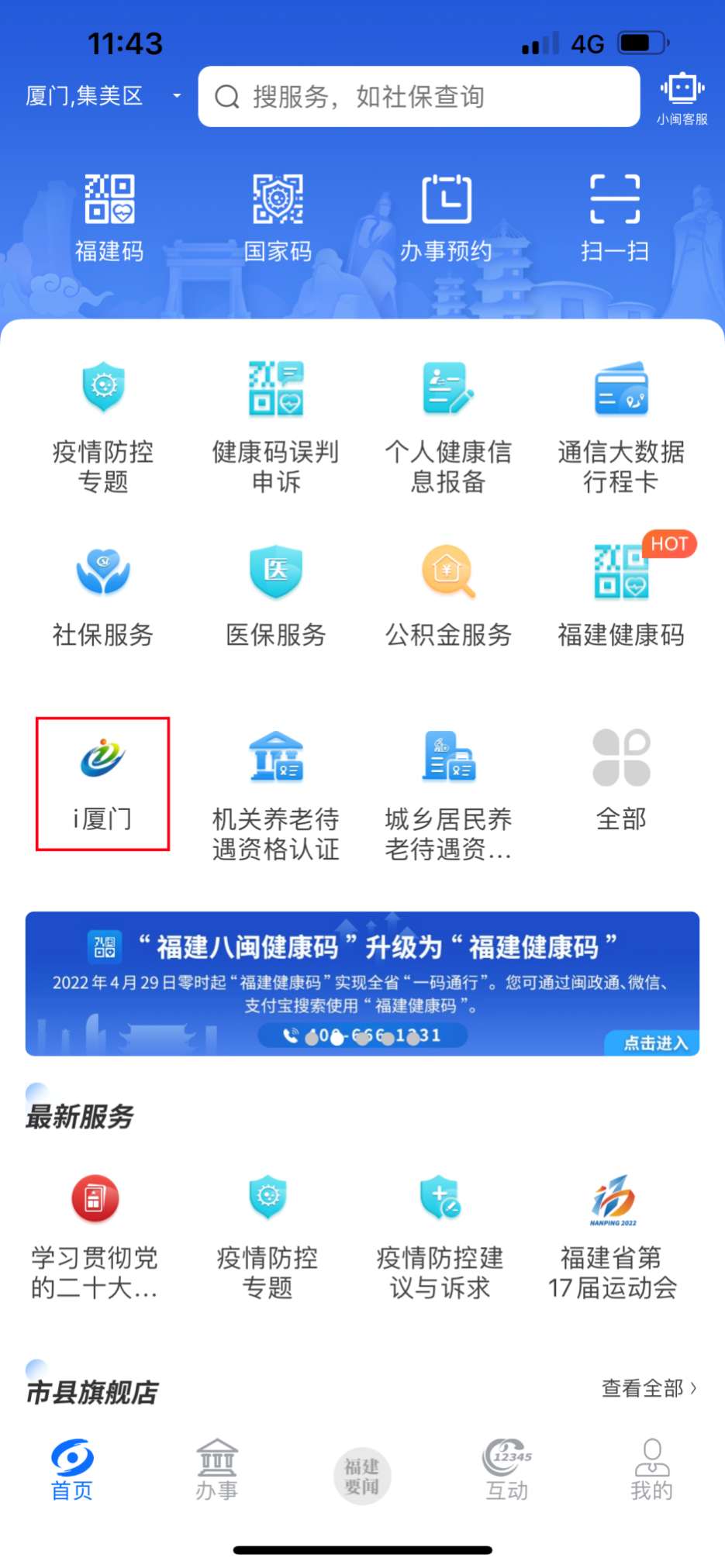
Task: Launch 扫一扫 scanner
Action: [x=615, y=219]
